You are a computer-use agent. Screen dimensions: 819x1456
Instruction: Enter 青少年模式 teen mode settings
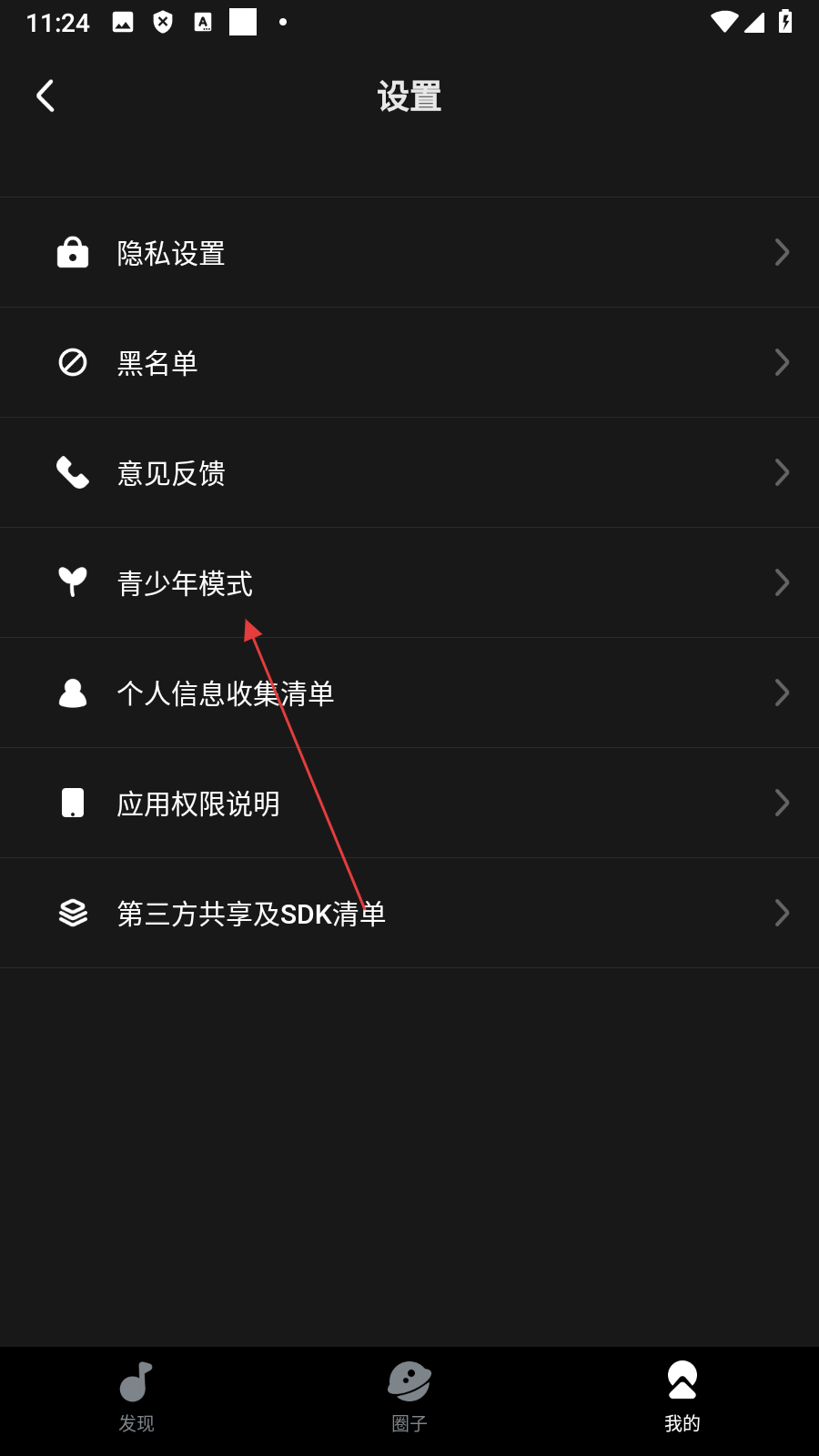click(x=409, y=583)
